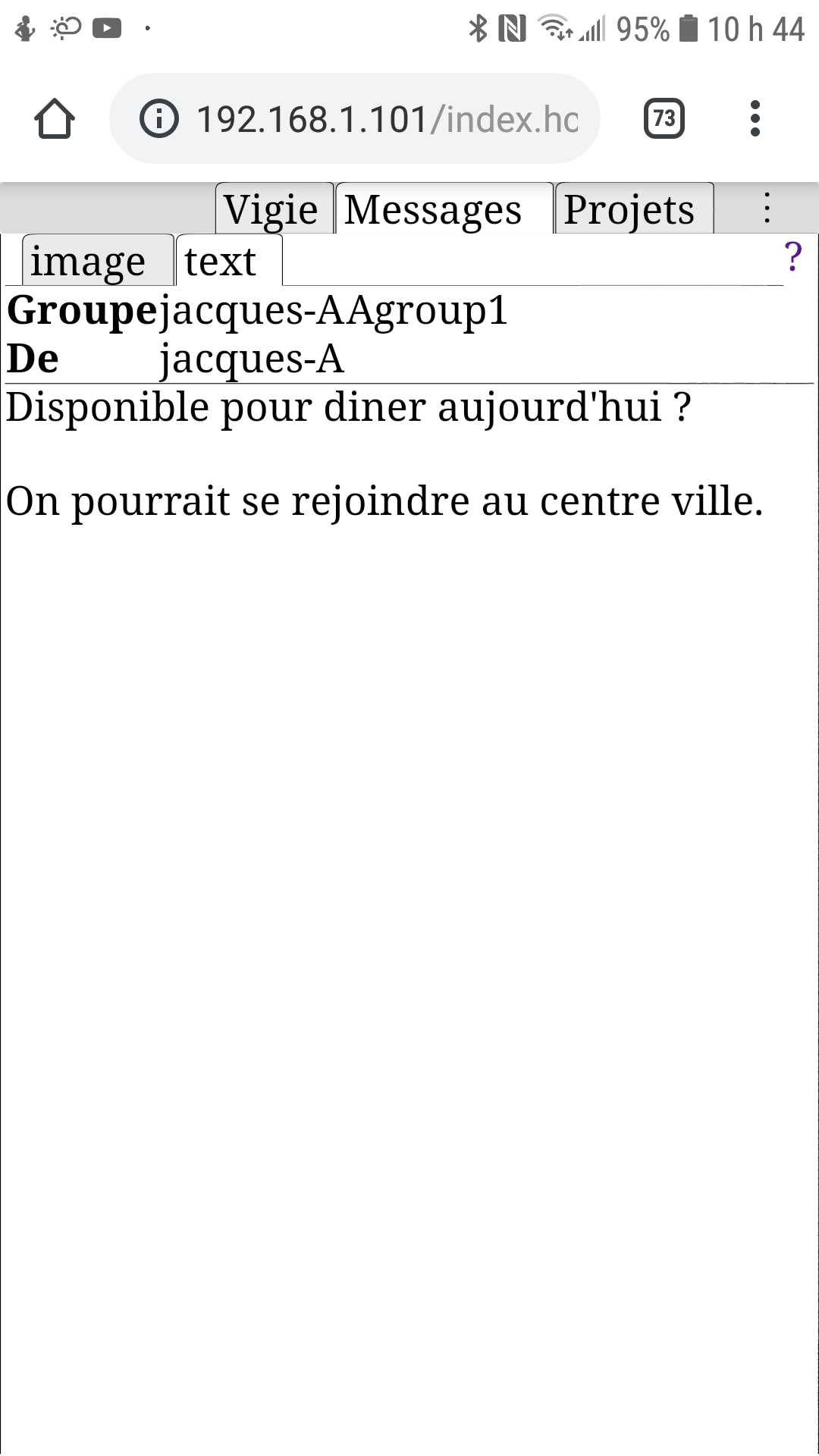Switch to the Vigie tab
Screen dimensions: 819x1456
275,209
